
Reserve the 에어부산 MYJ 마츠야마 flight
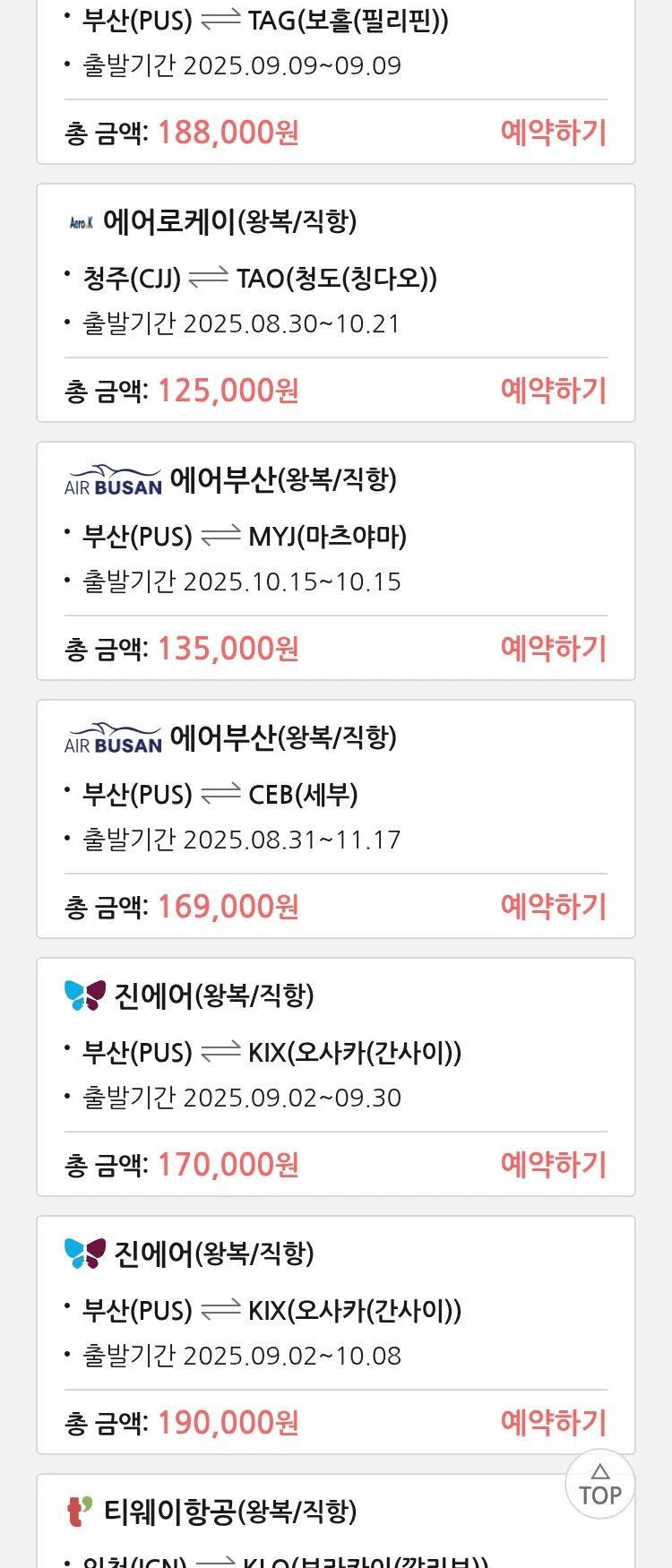pos(553,649)
